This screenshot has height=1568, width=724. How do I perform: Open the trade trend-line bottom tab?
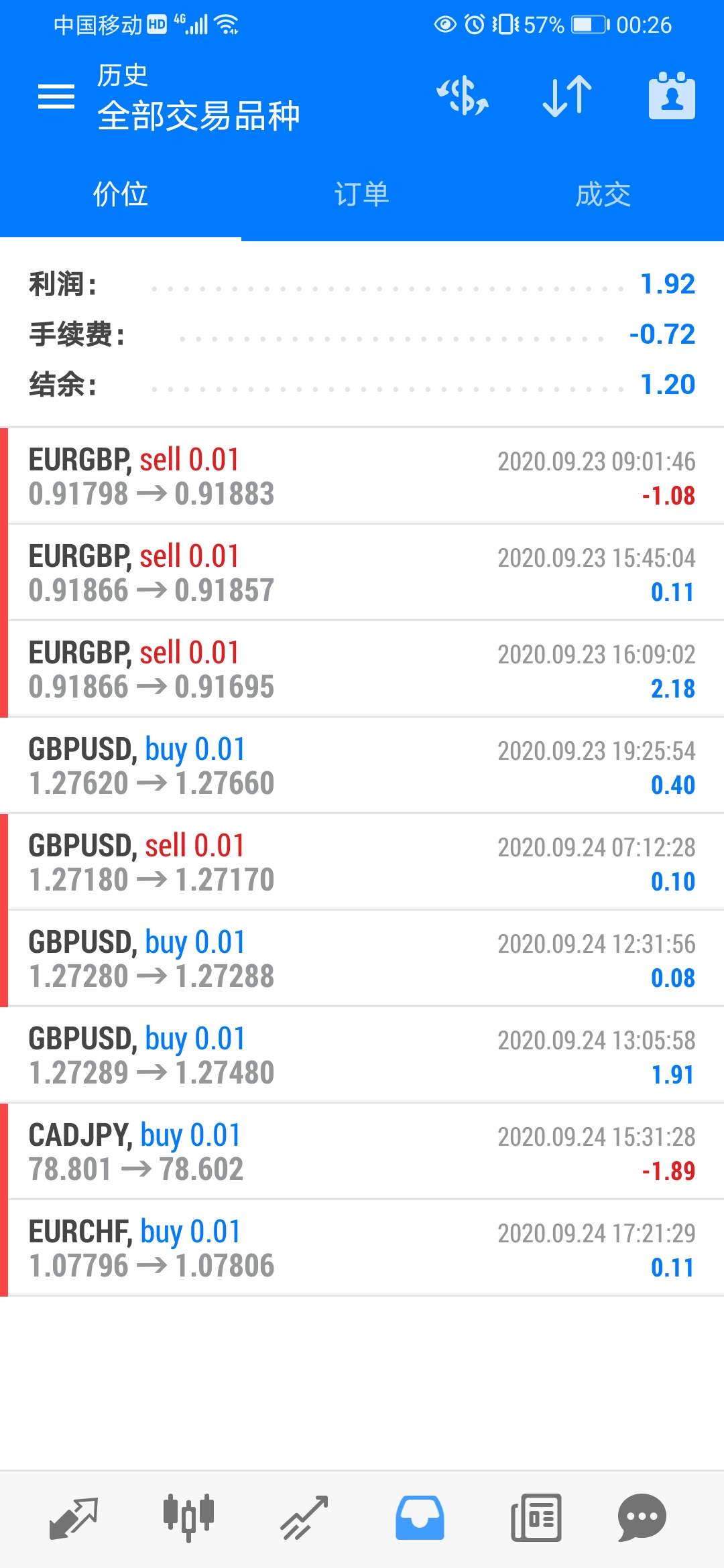coord(304,1518)
